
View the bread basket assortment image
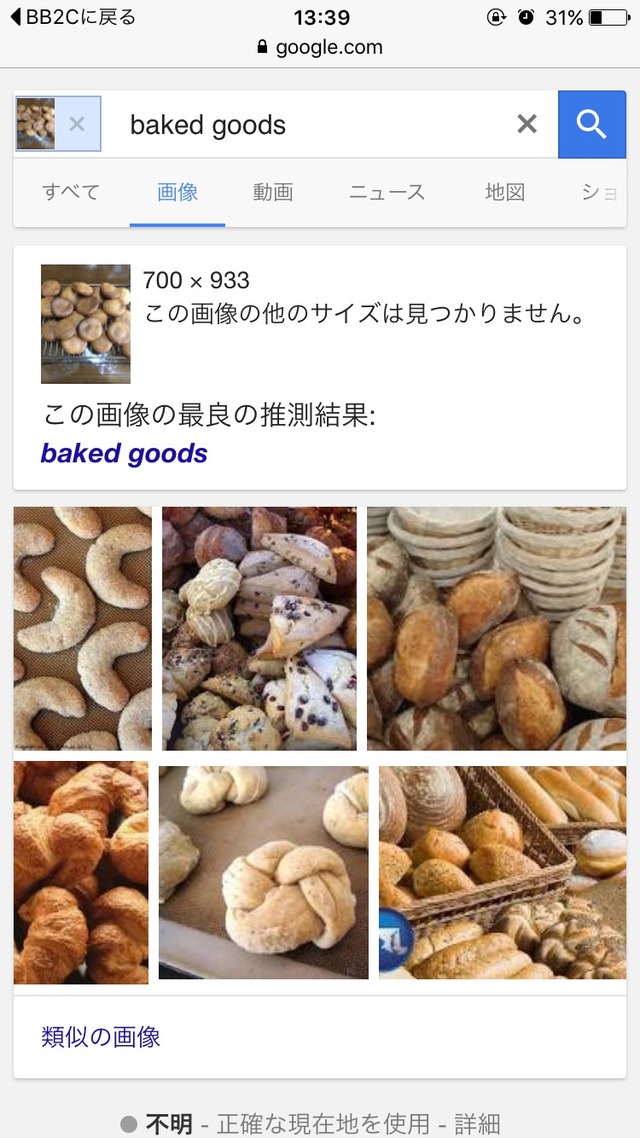[x=502, y=872]
